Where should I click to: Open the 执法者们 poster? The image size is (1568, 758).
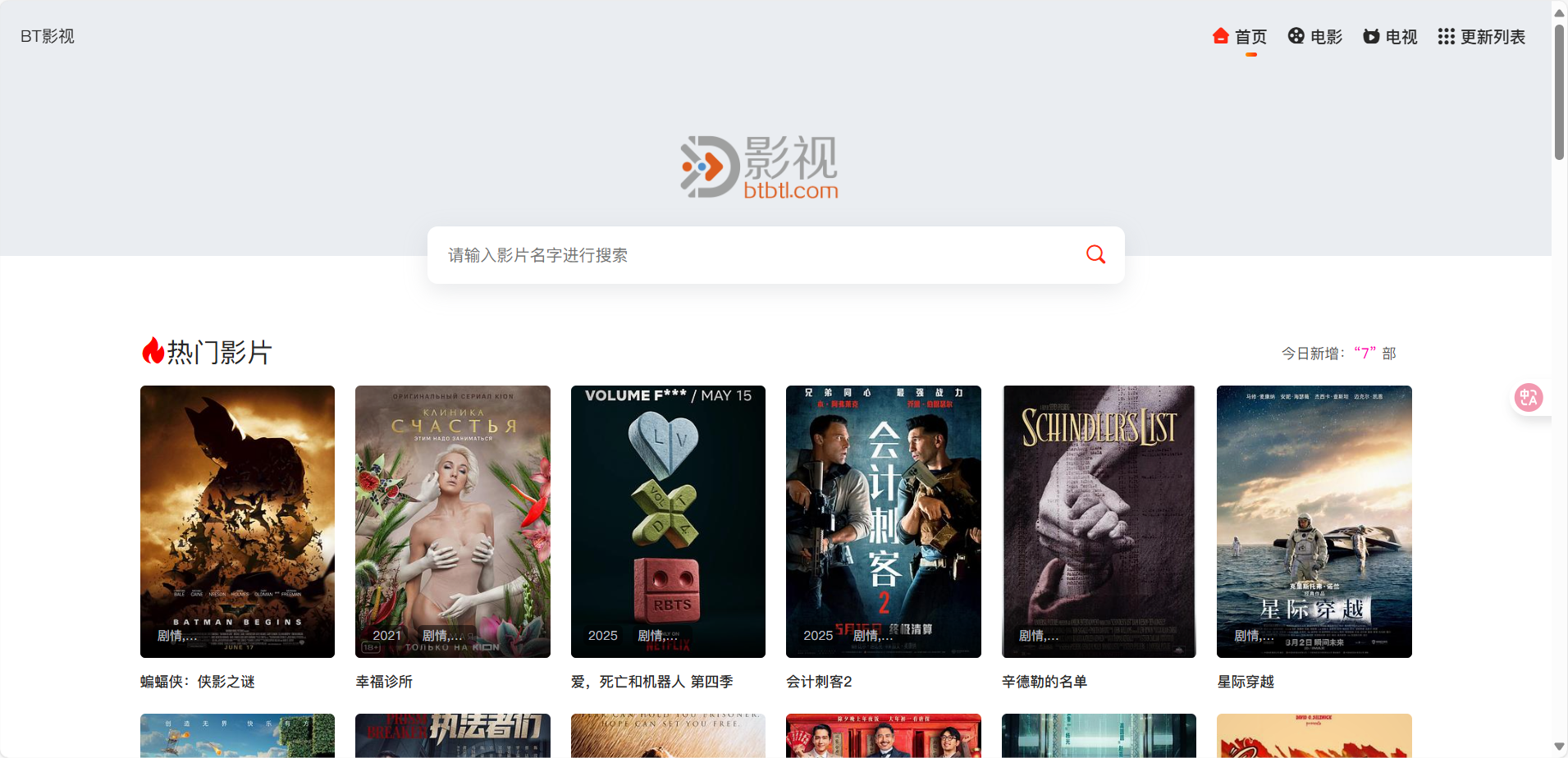coord(453,735)
